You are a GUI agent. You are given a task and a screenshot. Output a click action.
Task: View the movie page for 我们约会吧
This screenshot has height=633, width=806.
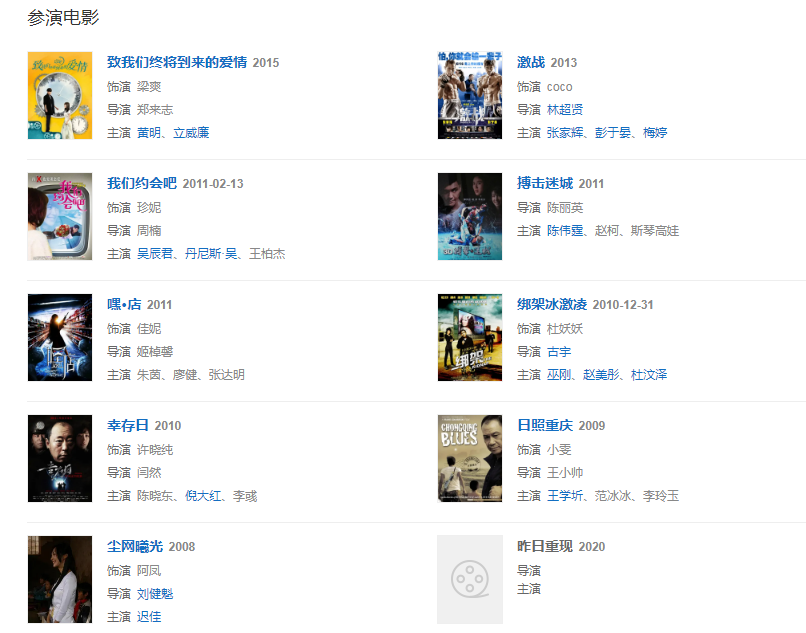click(142, 183)
